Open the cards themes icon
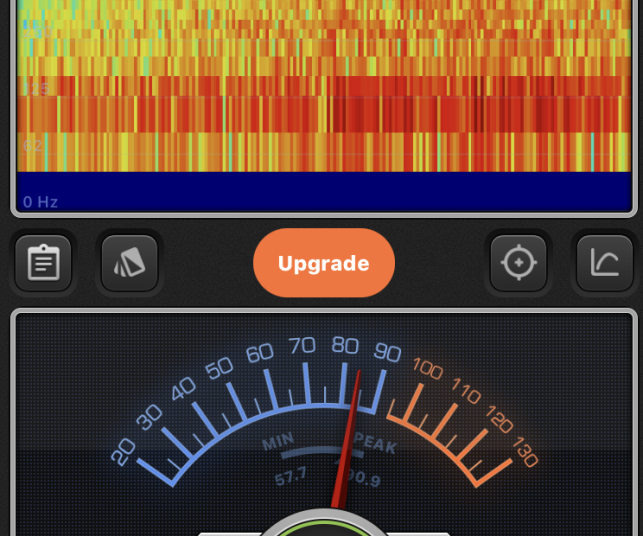The width and height of the screenshot is (643, 536). click(130, 263)
